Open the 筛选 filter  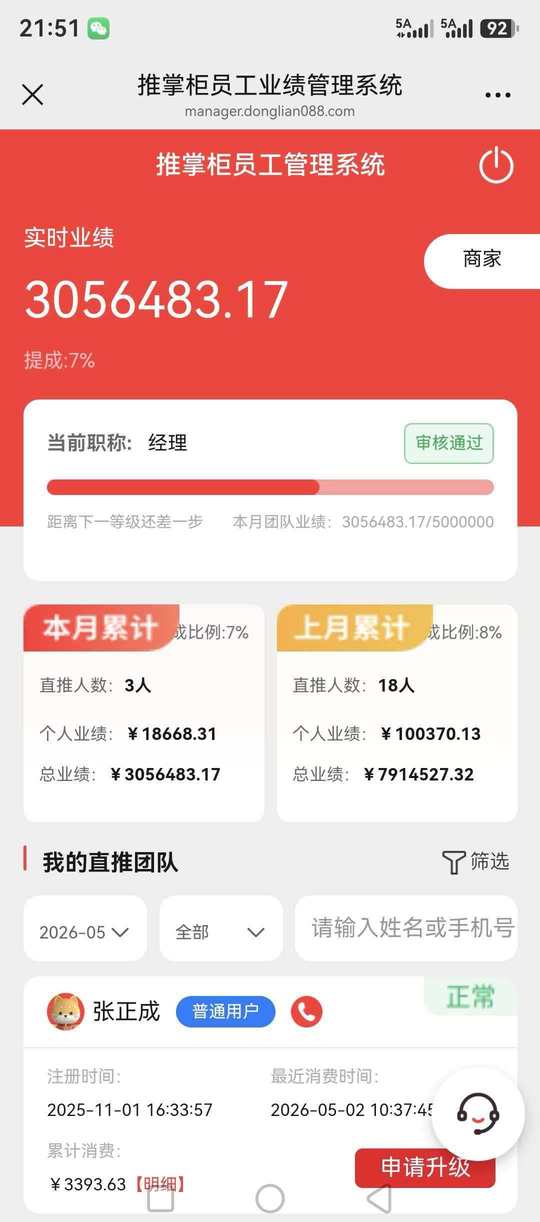coord(476,862)
